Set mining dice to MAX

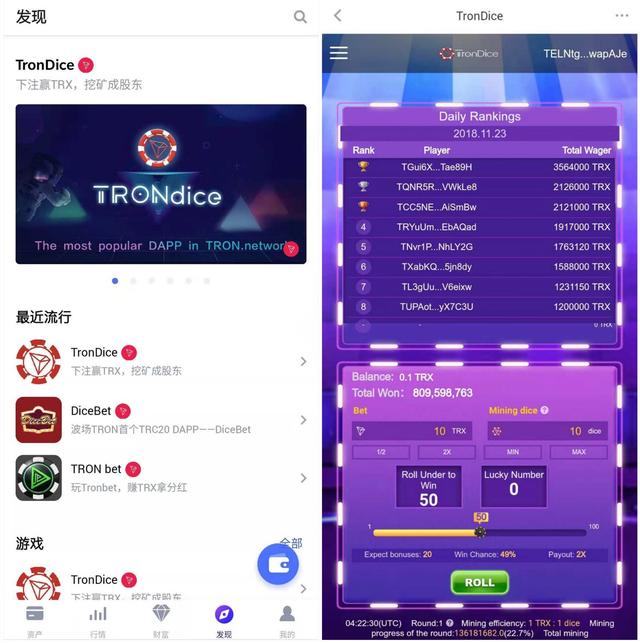pyautogui.click(x=576, y=452)
